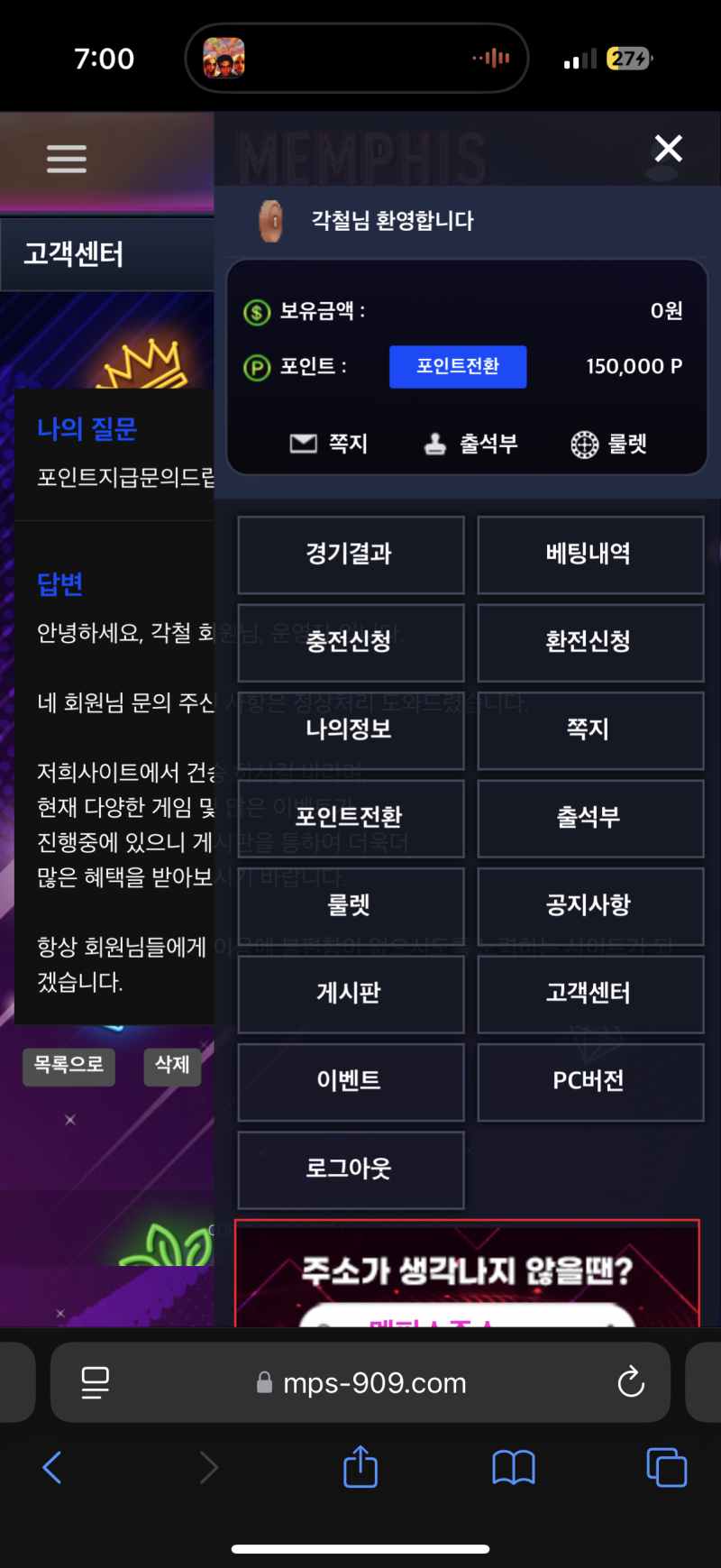Open 경기결과 menu item
The width and height of the screenshot is (721, 1568).
pos(350,555)
